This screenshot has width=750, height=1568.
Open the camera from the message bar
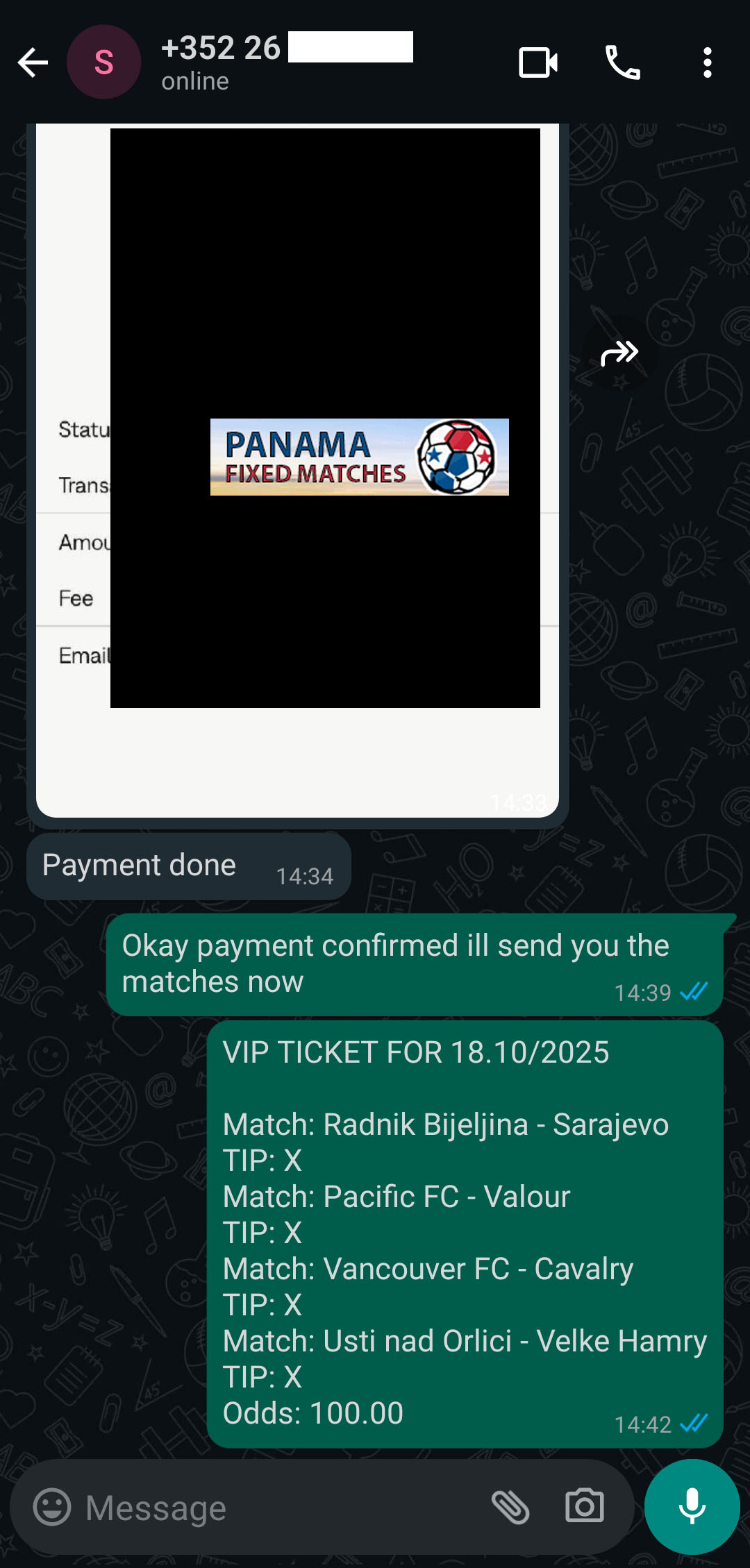tap(585, 1507)
